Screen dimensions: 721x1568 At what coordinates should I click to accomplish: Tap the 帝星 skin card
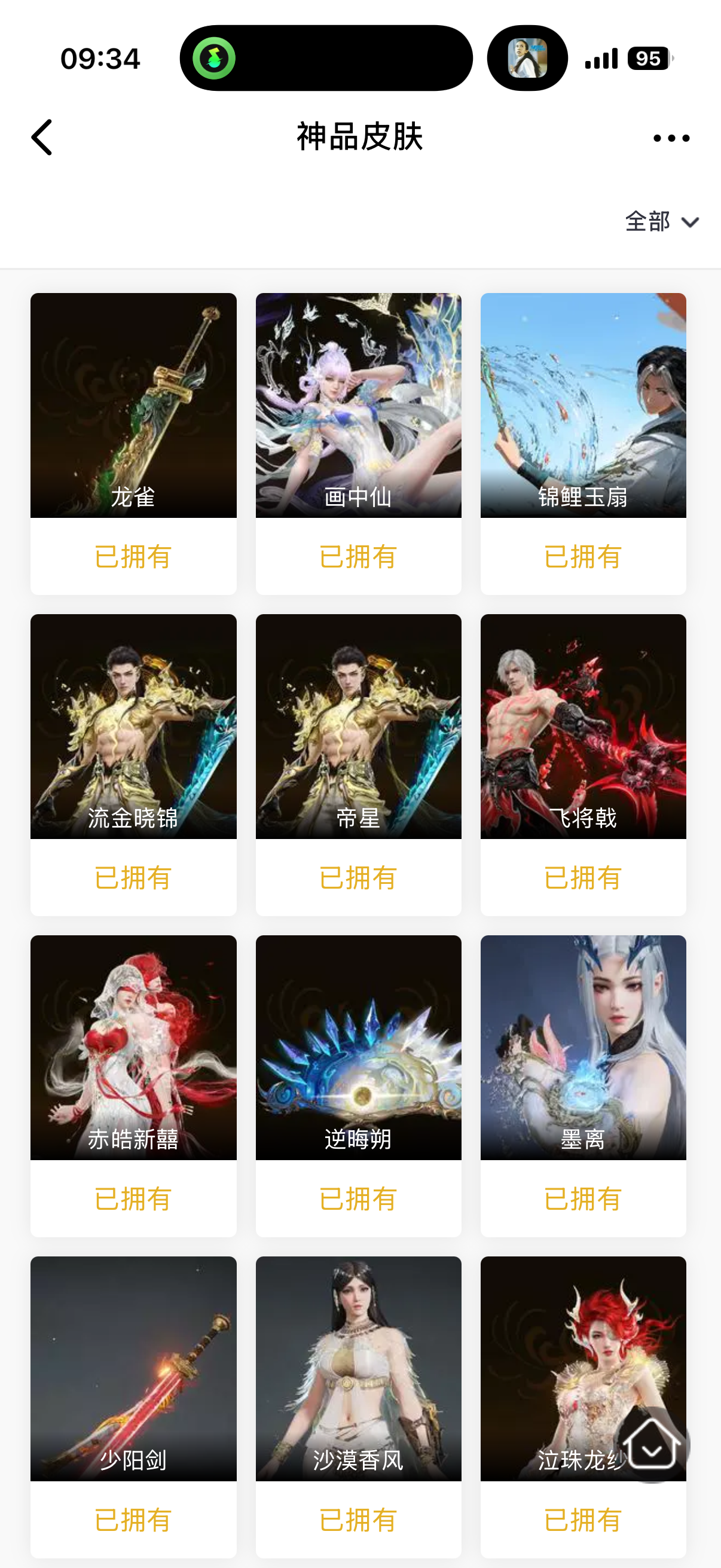pos(358,727)
